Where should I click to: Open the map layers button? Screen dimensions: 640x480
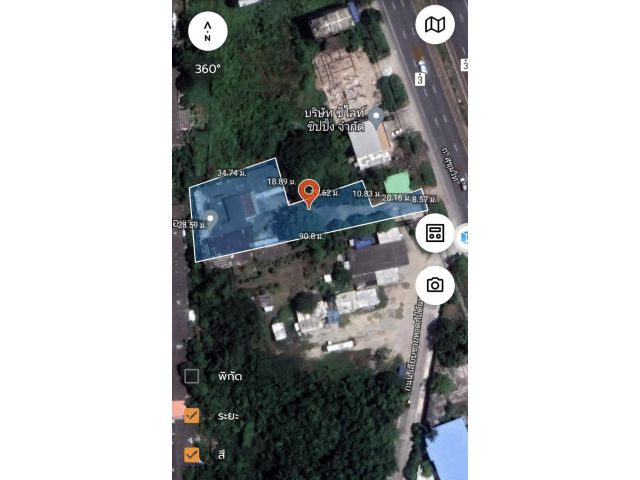pyautogui.click(x=435, y=25)
